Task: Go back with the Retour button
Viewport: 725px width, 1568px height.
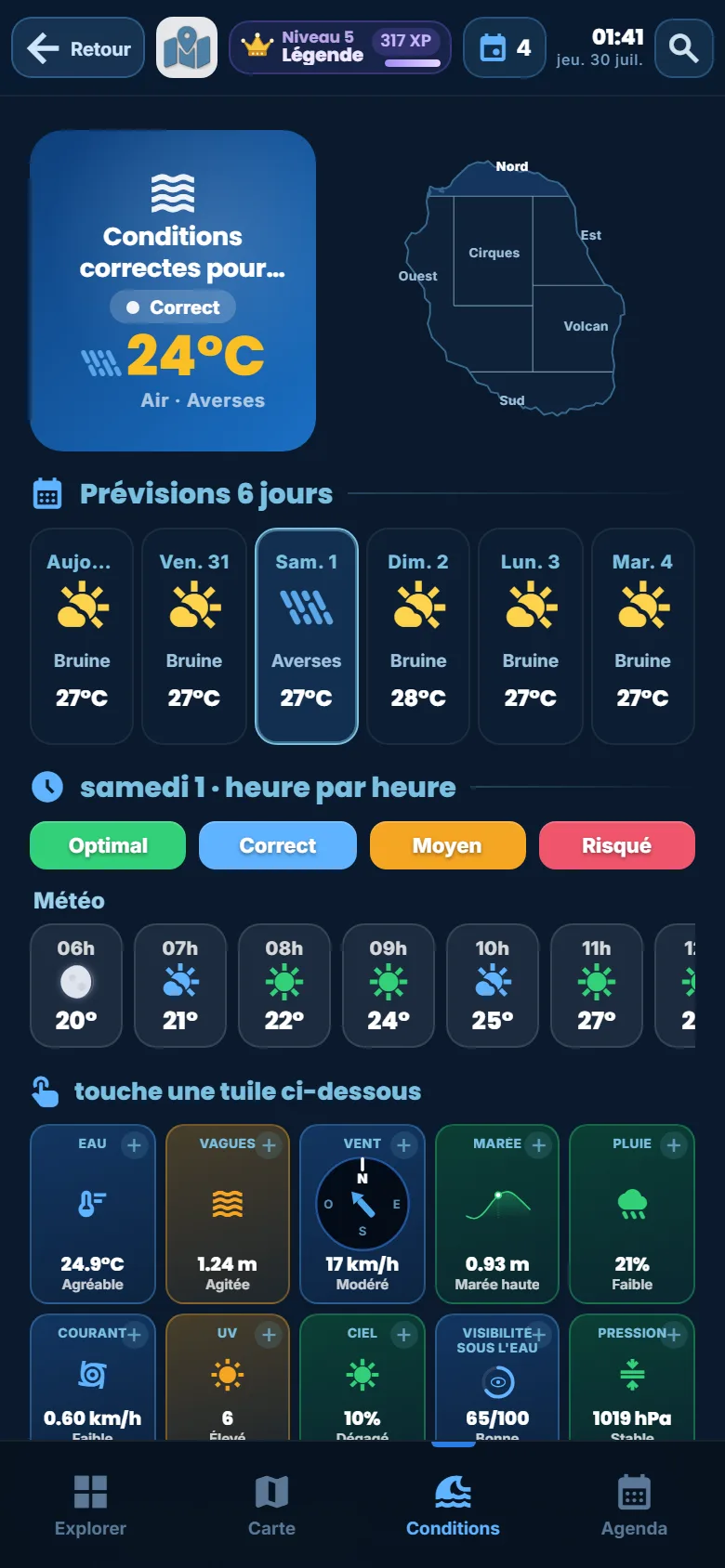Action: coord(78,47)
